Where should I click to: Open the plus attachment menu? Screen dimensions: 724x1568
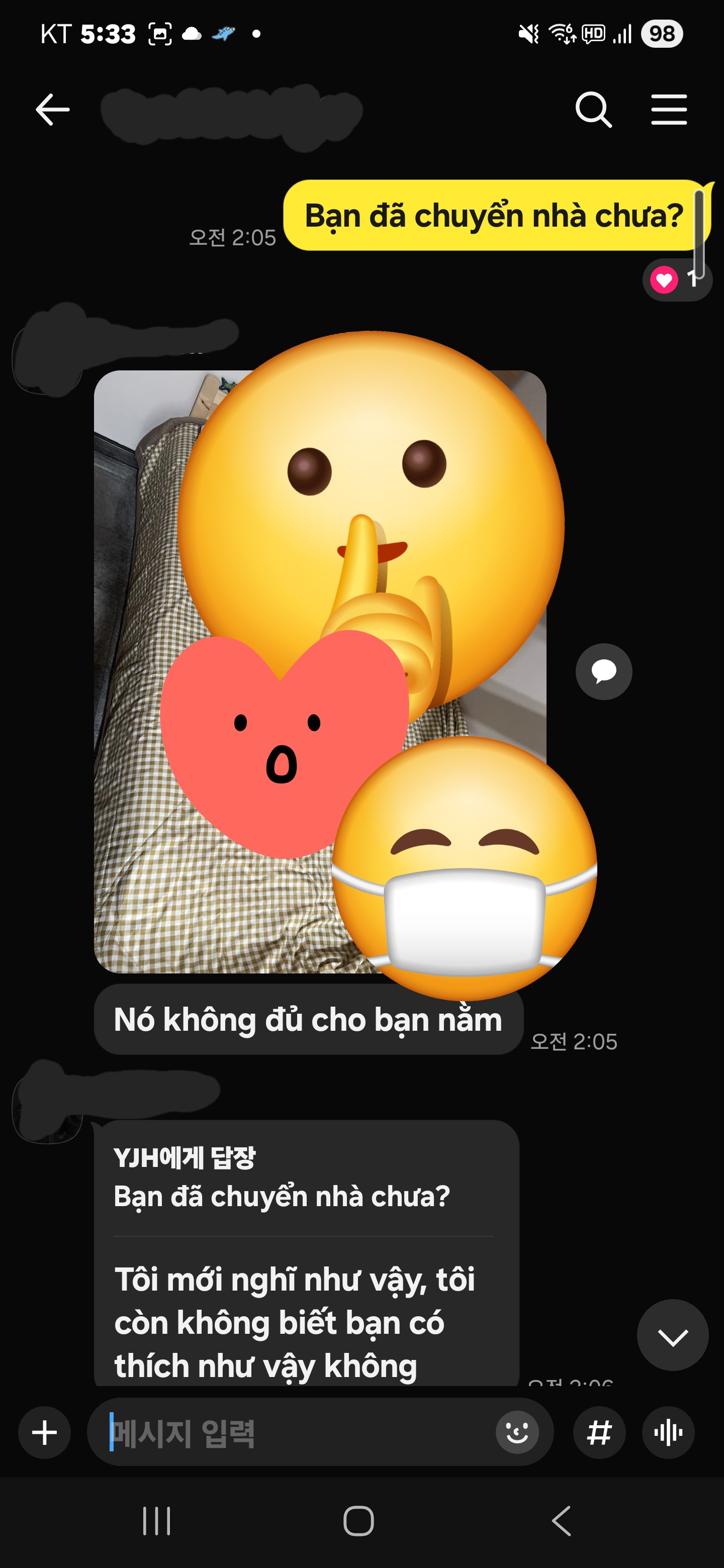pos(44,1432)
